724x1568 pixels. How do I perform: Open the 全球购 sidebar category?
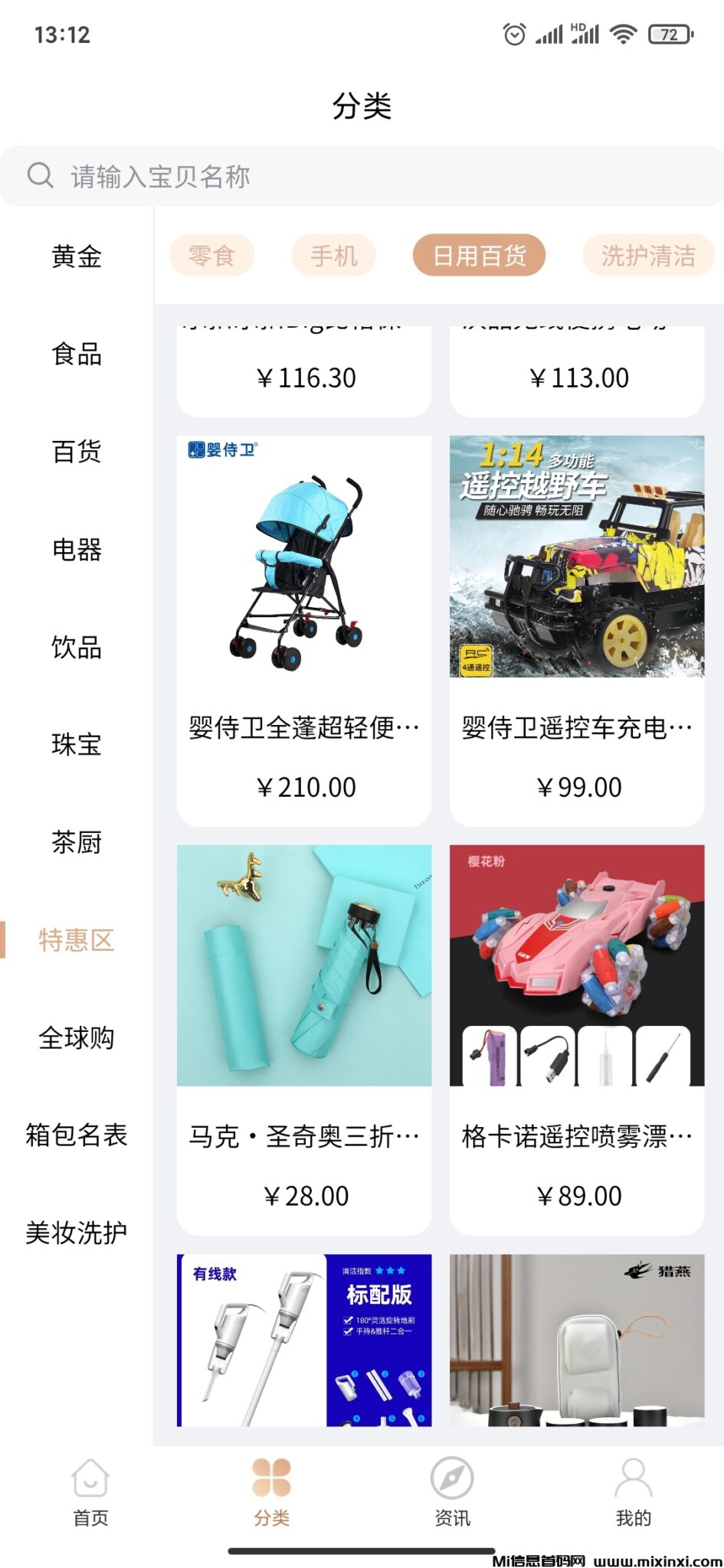click(x=76, y=1039)
